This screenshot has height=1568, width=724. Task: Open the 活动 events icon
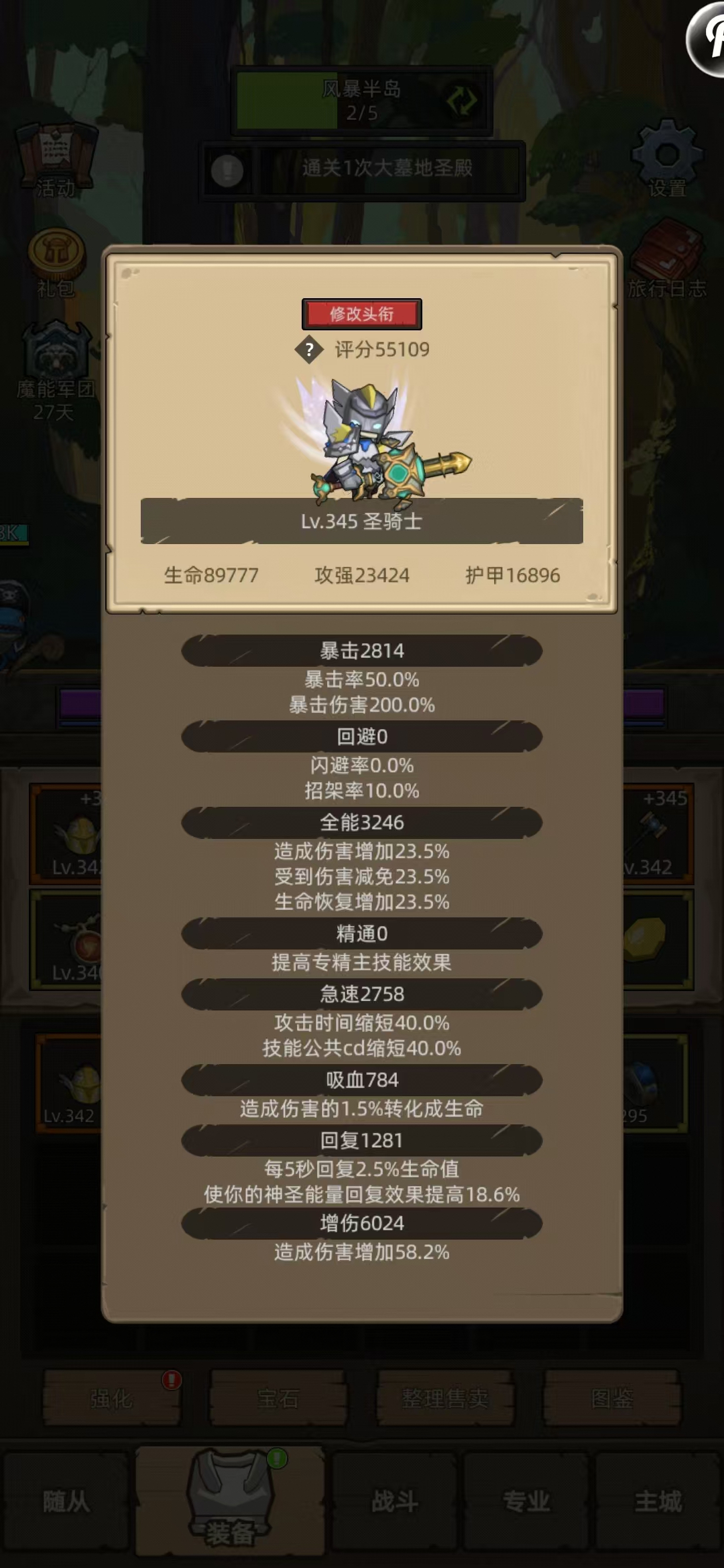[x=56, y=159]
